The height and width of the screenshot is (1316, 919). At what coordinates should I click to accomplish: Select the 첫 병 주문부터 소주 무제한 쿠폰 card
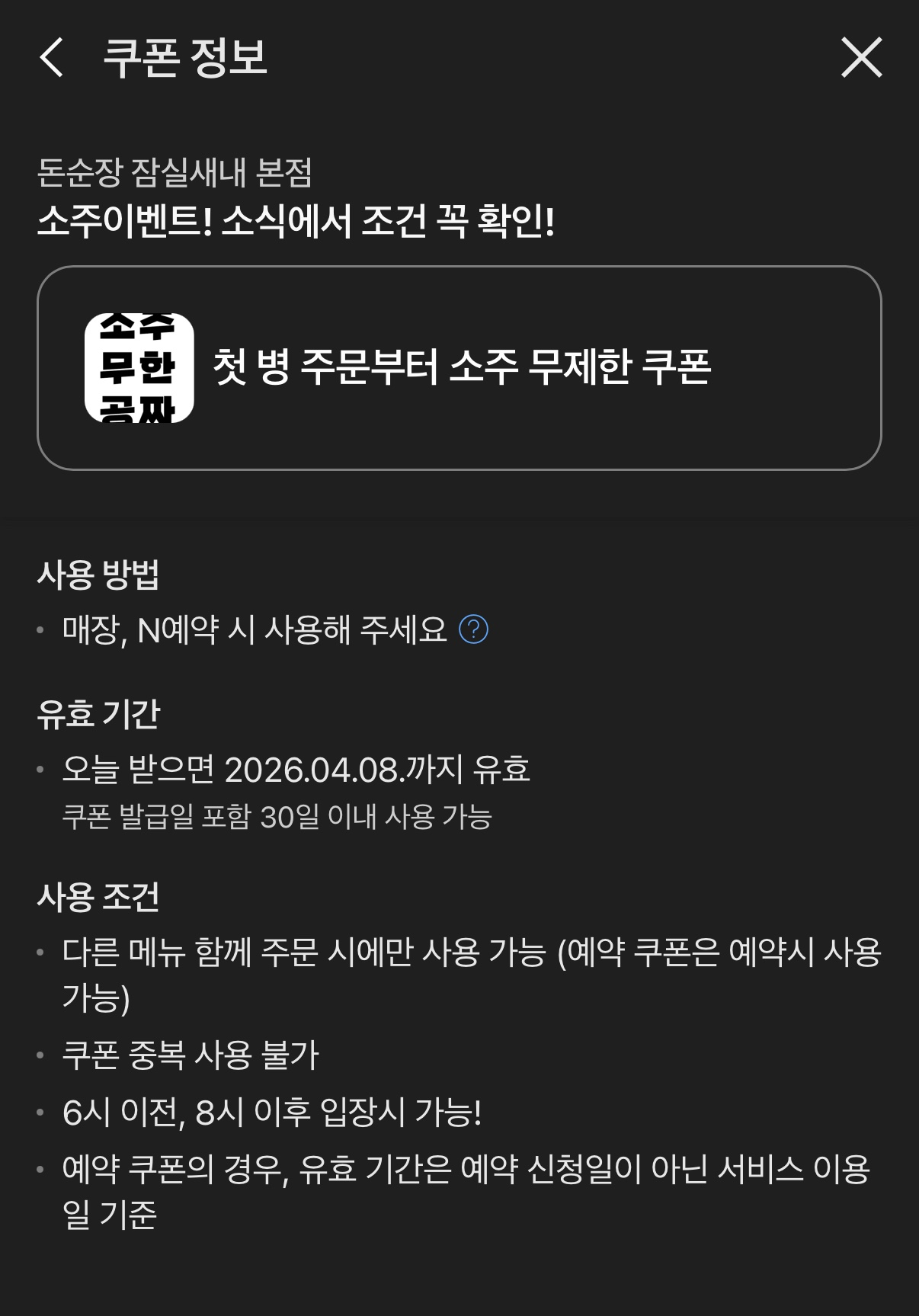click(459, 368)
